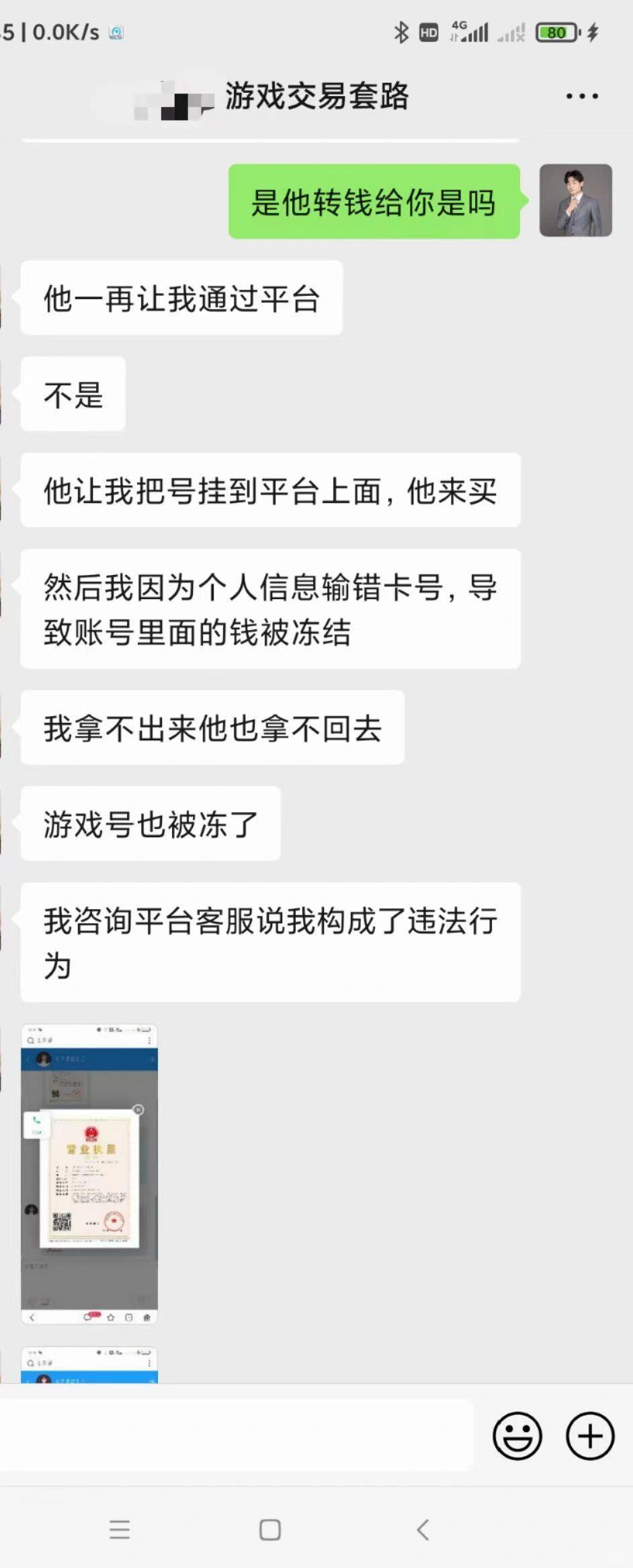The width and height of the screenshot is (633, 1568).
Task: Open the suited man's profile avatar
Action: point(575,200)
